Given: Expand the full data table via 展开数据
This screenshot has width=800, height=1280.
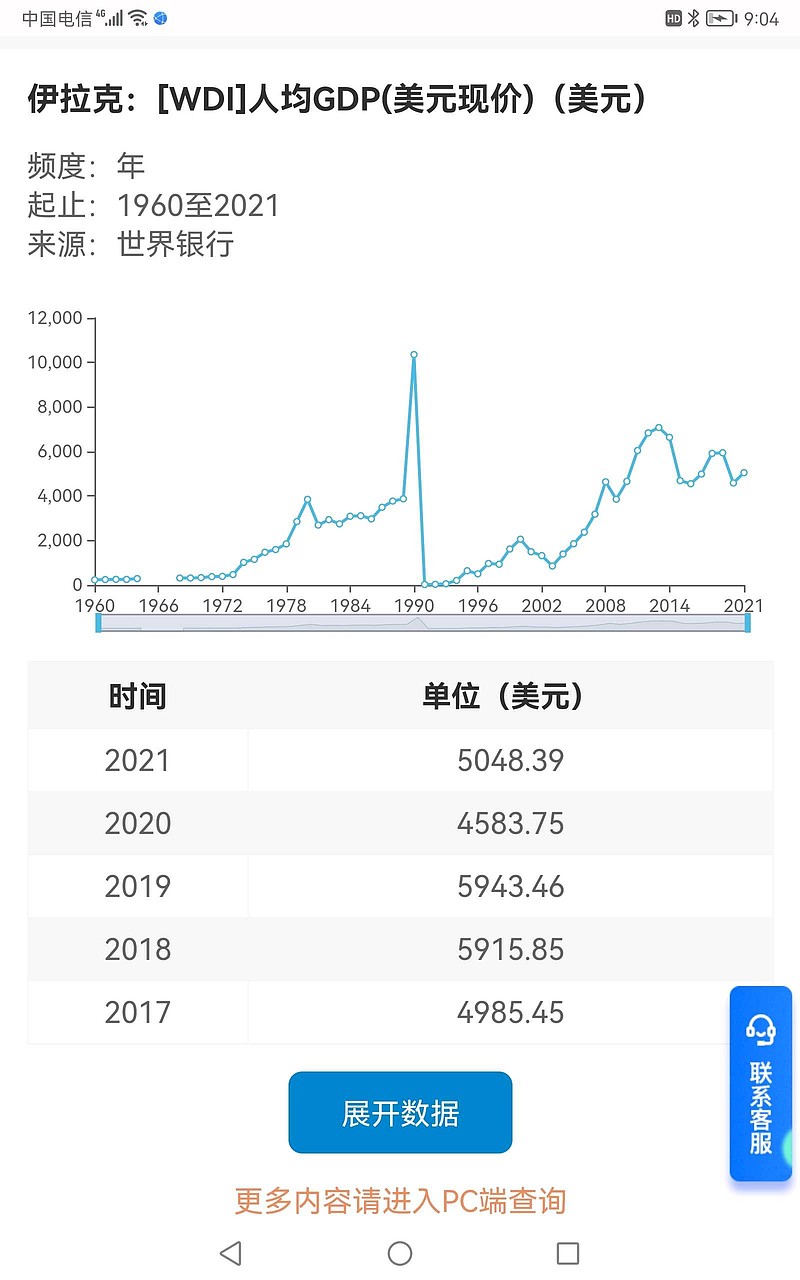Looking at the screenshot, I should [399, 1112].
